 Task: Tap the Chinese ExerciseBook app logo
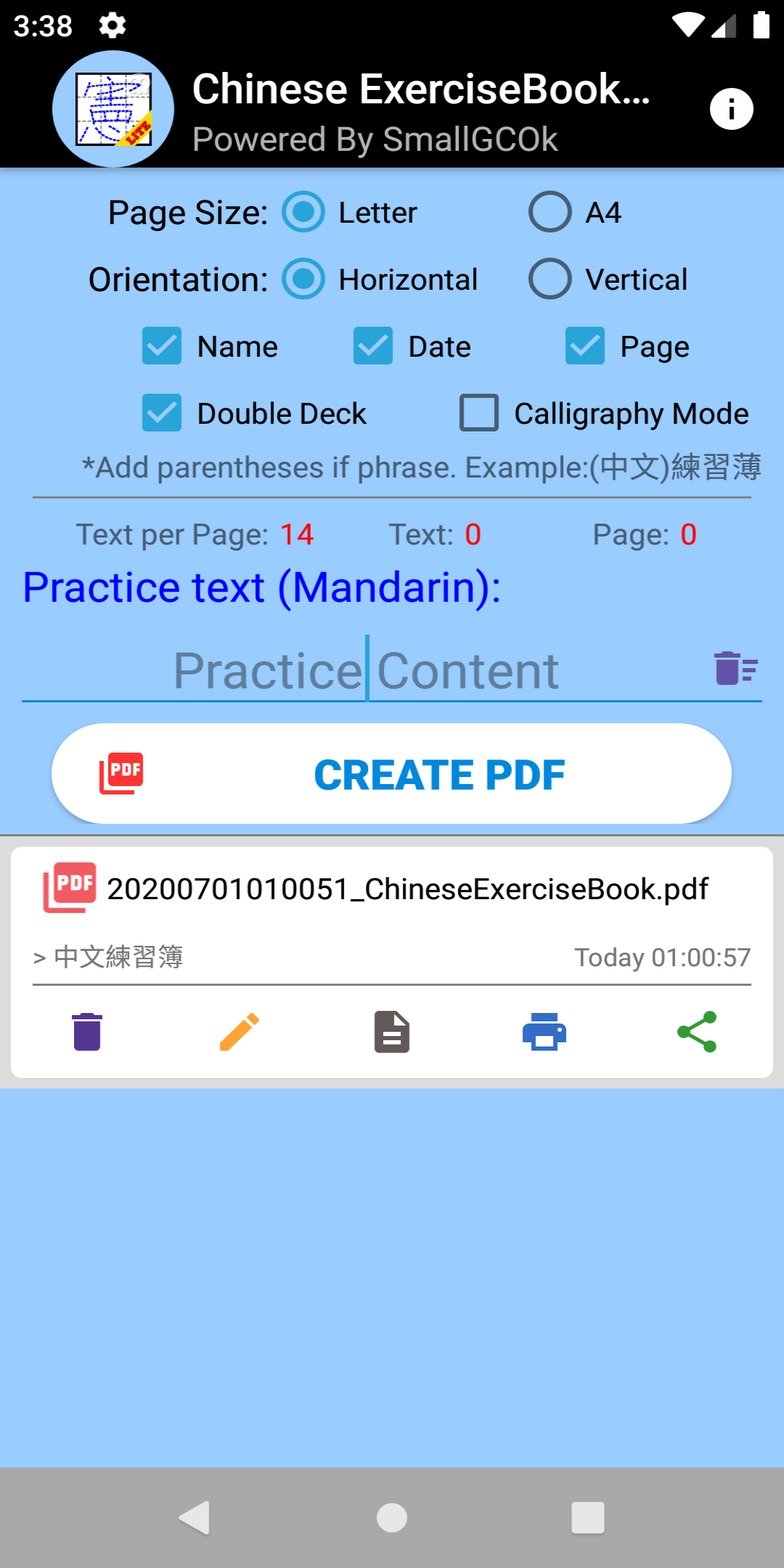[113, 108]
